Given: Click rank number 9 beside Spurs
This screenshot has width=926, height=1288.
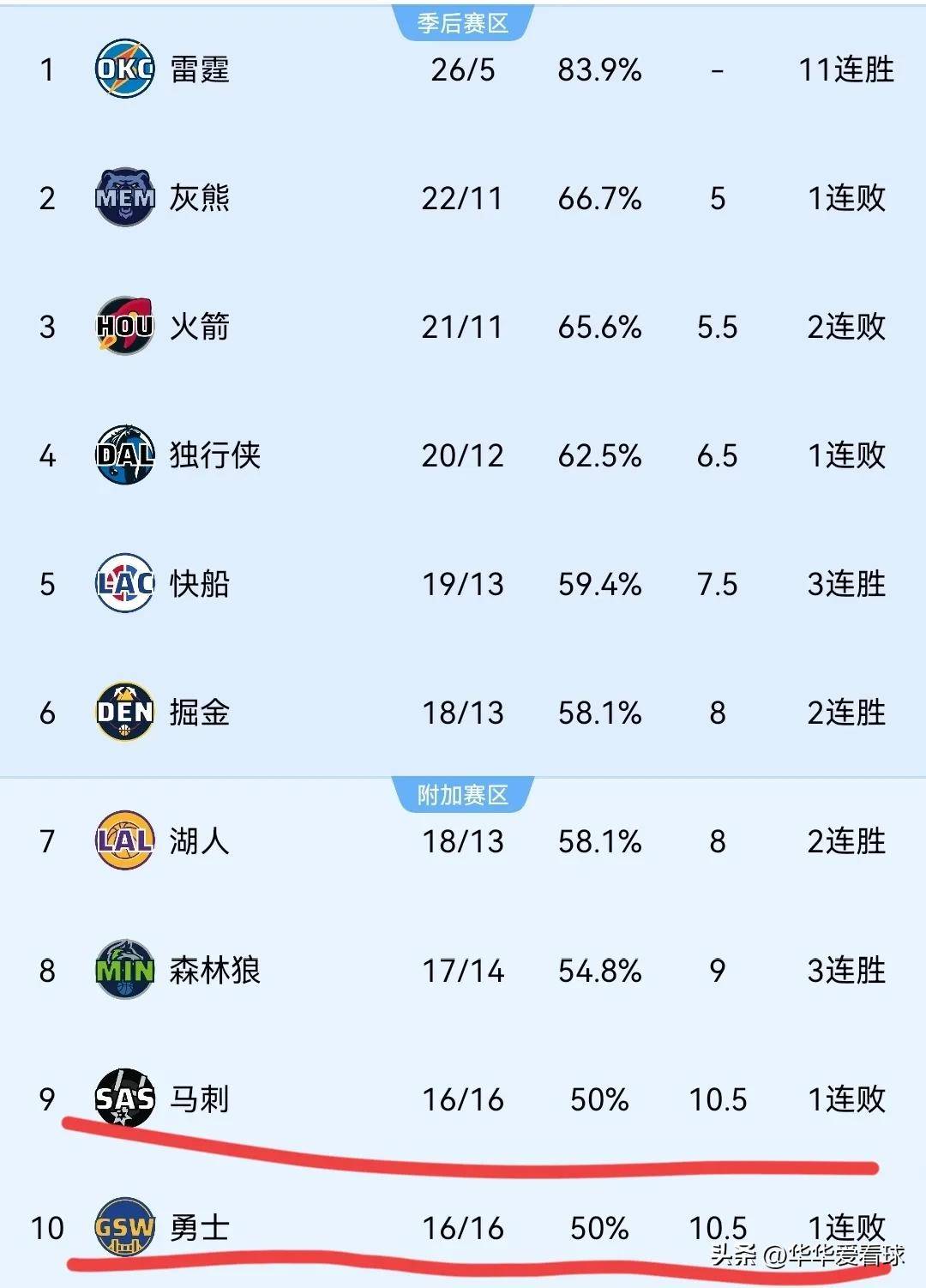Looking at the screenshot, I should [x=49, y=1100].
